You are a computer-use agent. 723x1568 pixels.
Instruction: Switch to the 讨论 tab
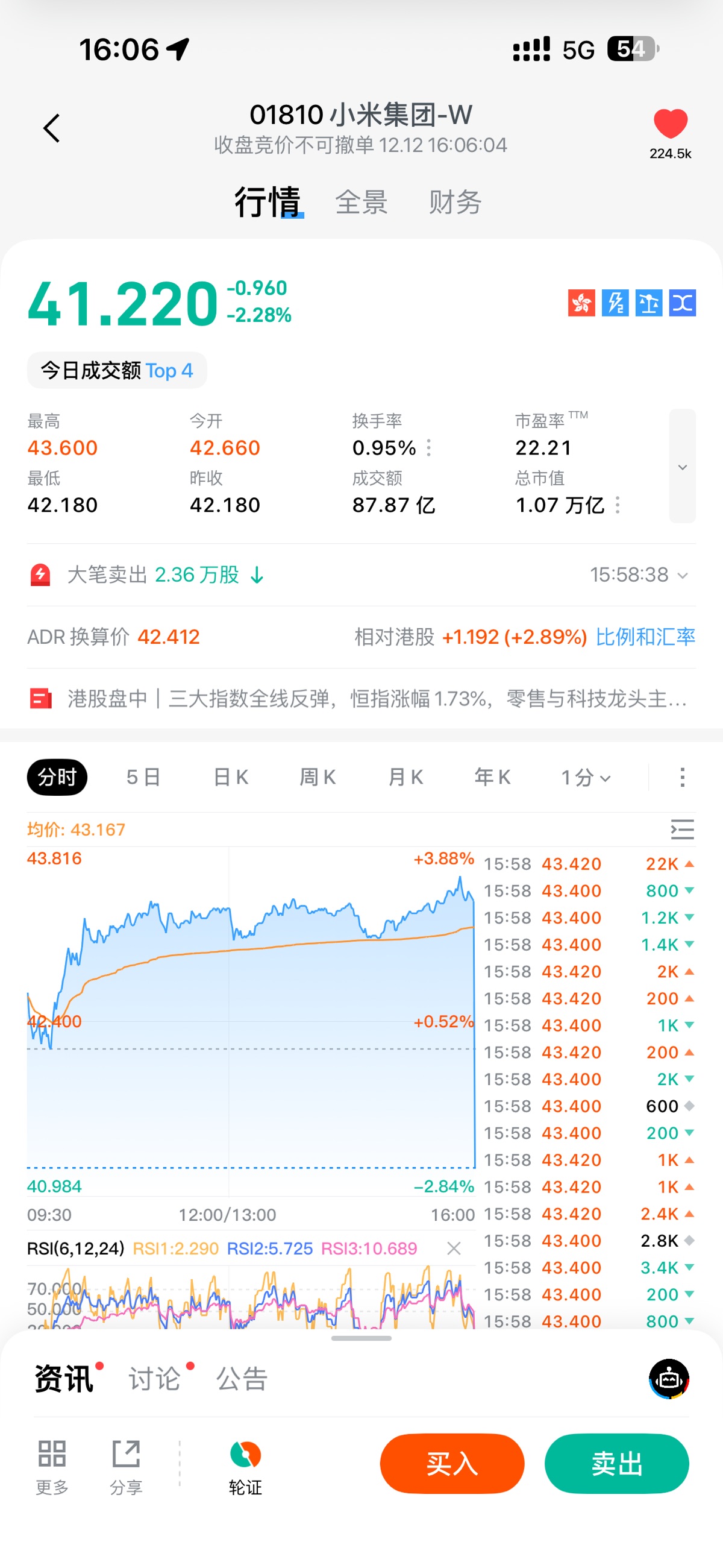pyautogui.click(x=155, y=1378)
